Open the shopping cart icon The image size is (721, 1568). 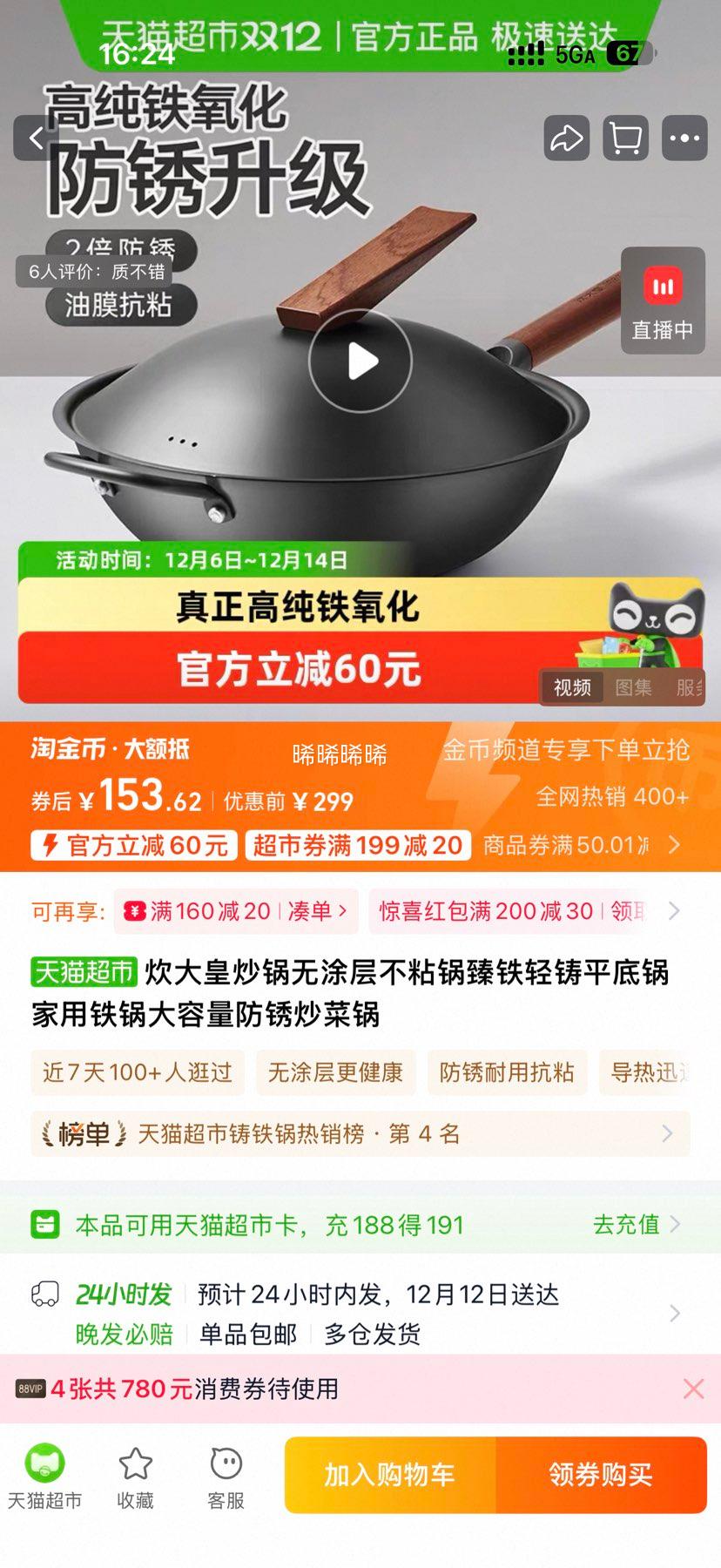[x=624, y=139]
